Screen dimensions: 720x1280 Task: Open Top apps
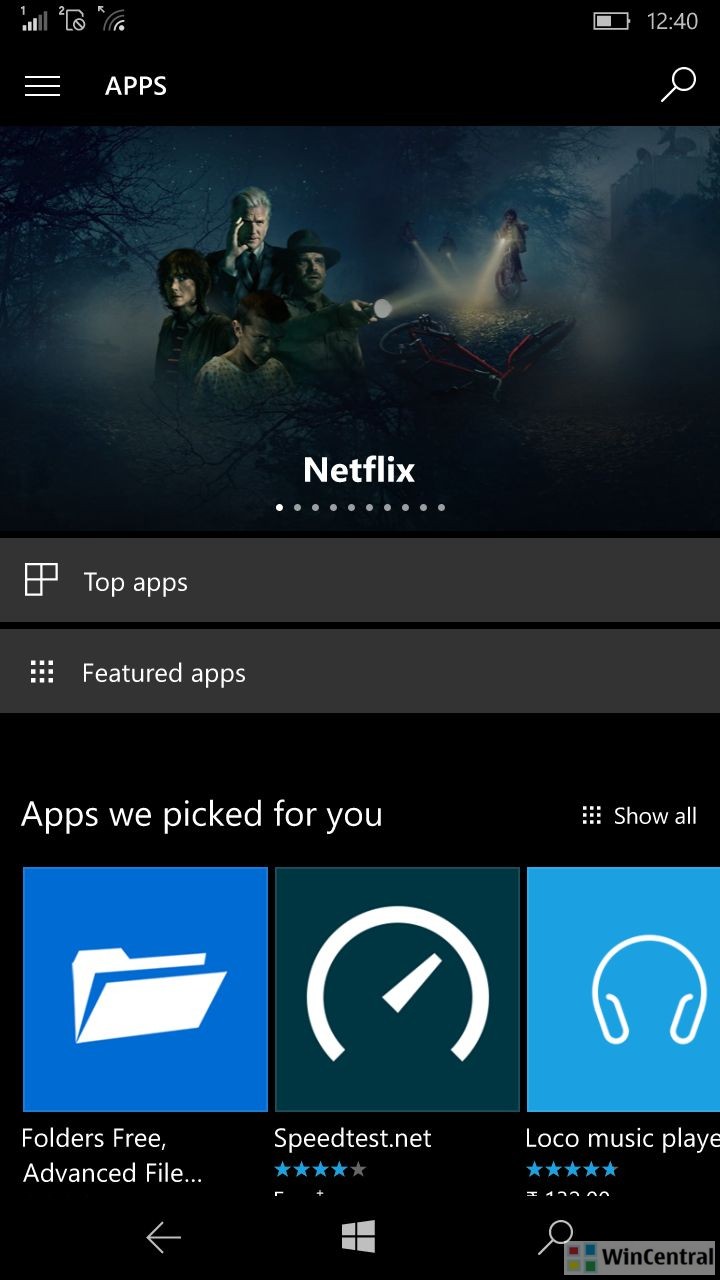(360, 580)
